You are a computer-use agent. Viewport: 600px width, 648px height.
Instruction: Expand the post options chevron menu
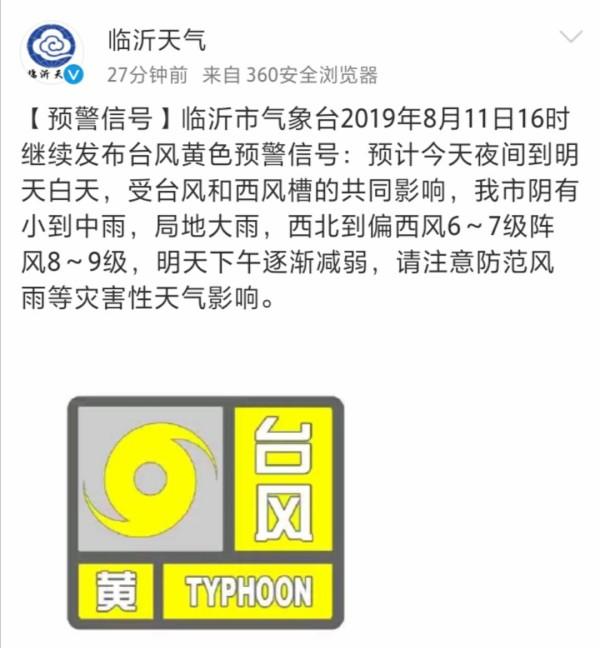click(571, 36)
